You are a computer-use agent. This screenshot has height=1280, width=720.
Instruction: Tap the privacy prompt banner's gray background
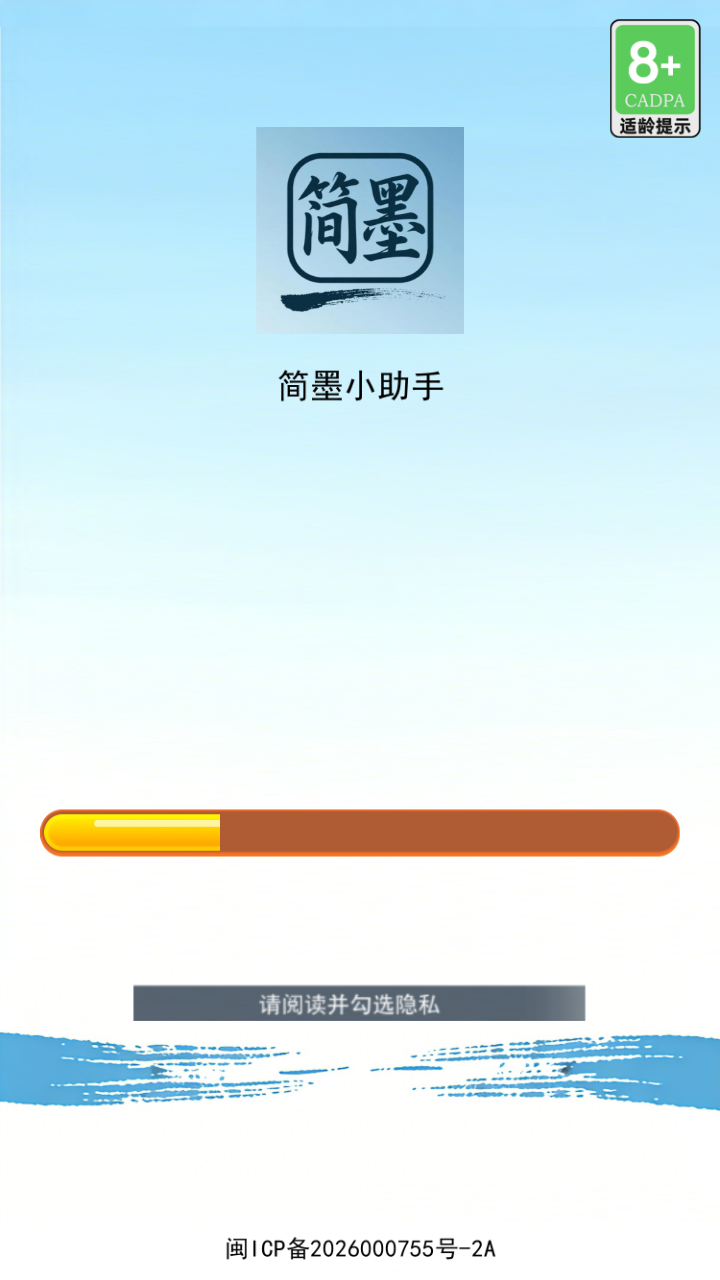pos(180,1001)
